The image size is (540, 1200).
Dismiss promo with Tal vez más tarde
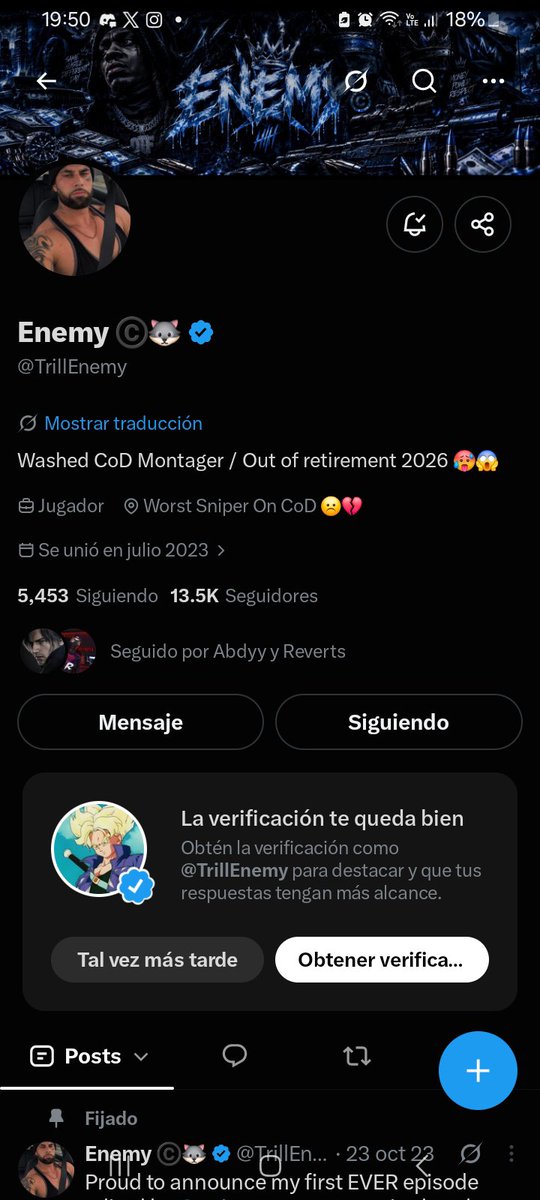(x=157, y=960)
